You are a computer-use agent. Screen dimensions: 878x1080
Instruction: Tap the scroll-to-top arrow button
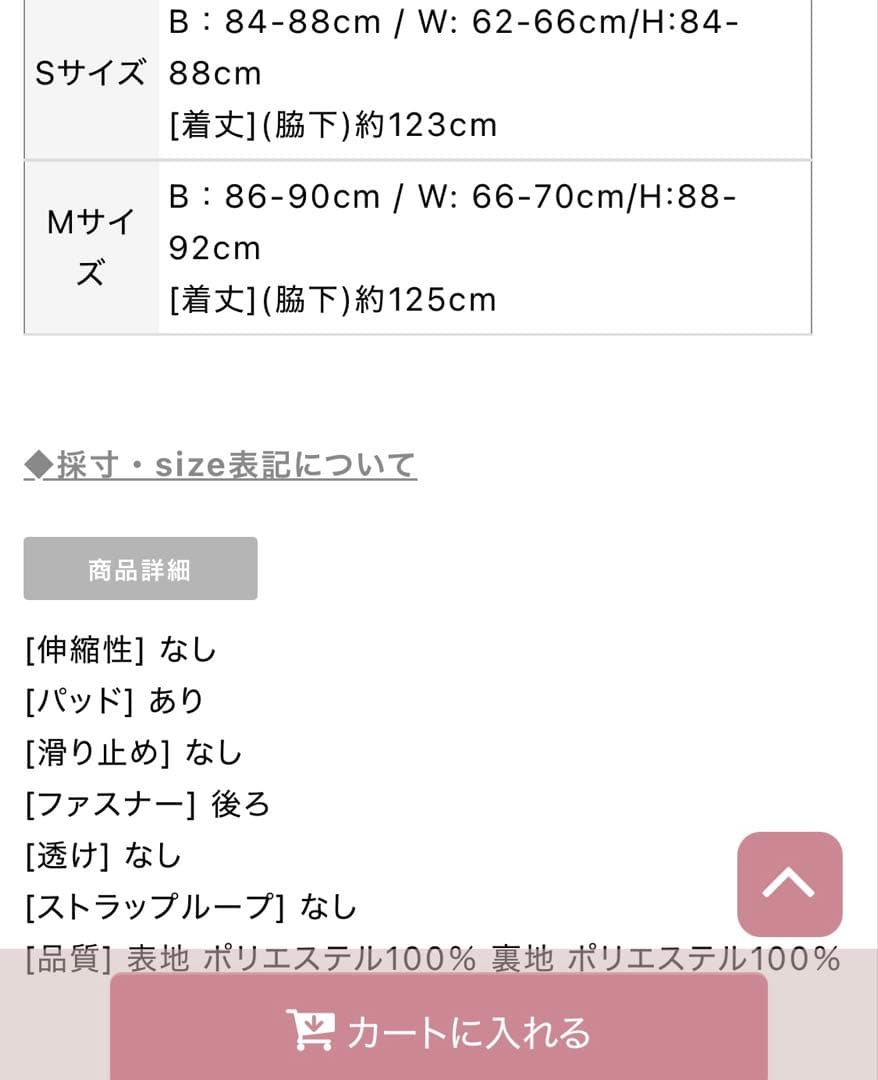[x=789, y=884]
